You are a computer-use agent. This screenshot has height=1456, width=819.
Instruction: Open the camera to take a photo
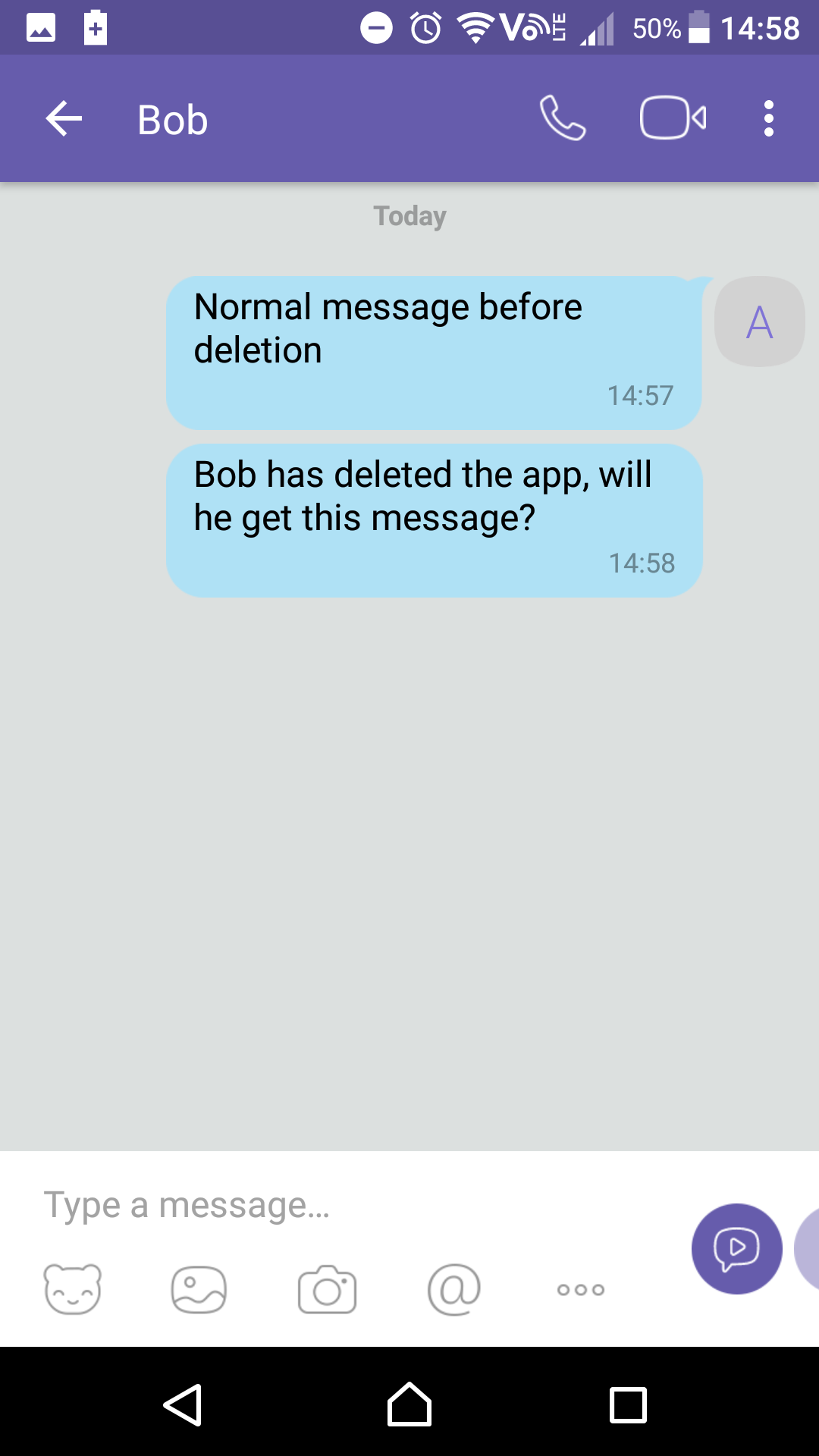pos(327,1289)
